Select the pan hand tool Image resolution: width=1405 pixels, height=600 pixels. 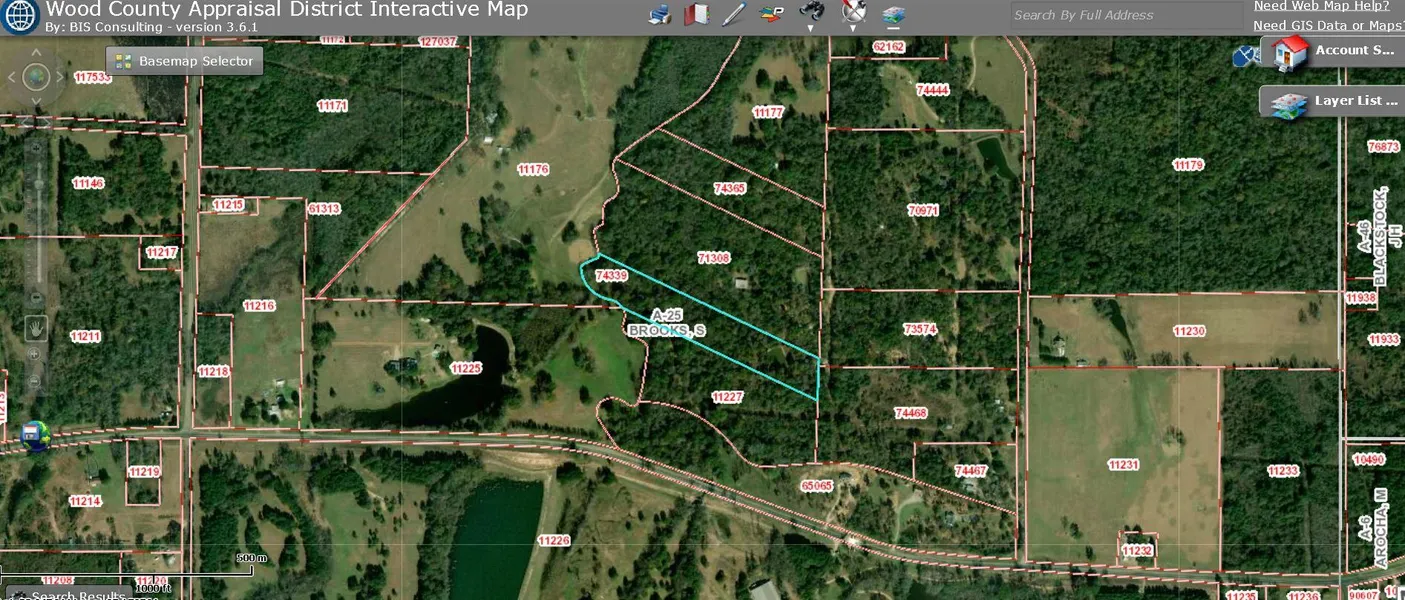pyautogui.click(x=36, y=327)
